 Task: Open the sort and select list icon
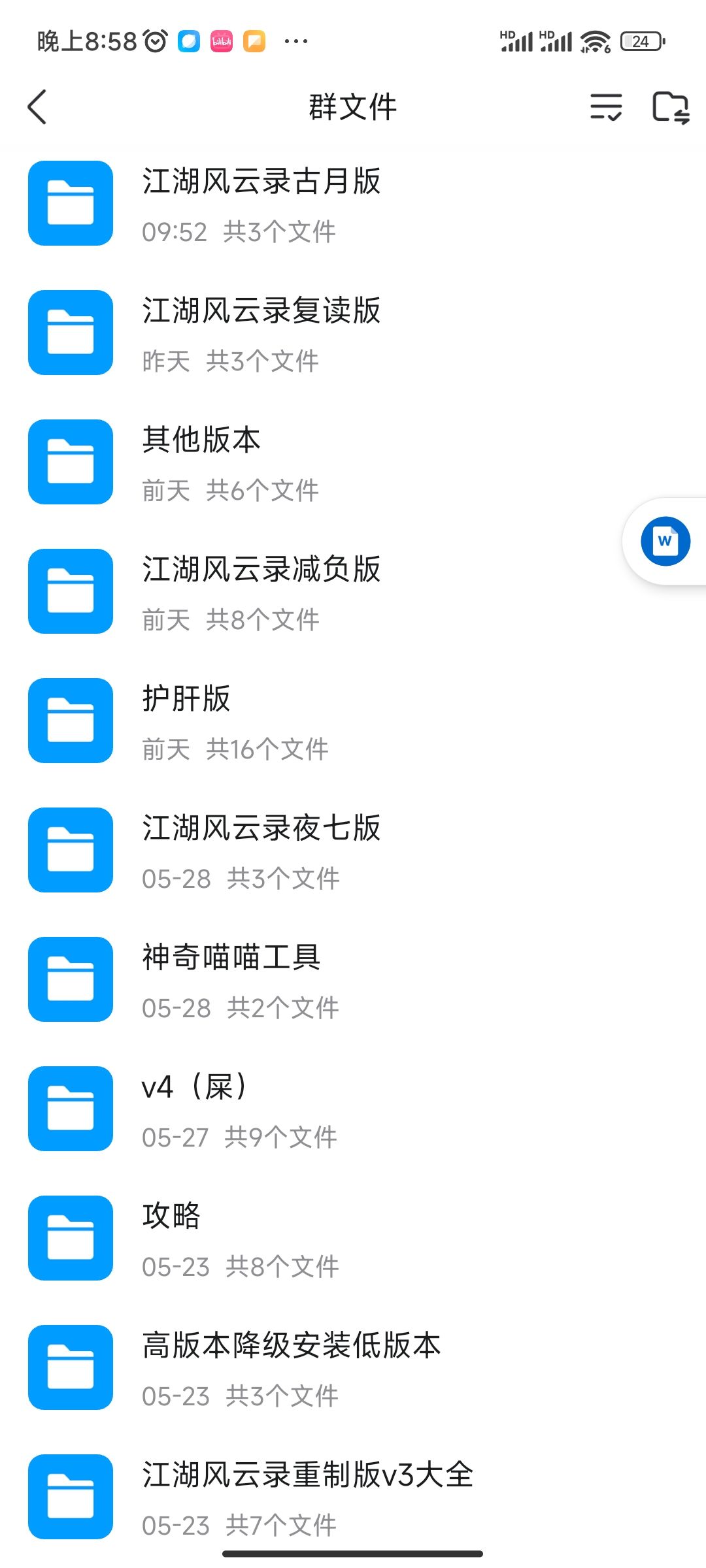coord(606,107)
